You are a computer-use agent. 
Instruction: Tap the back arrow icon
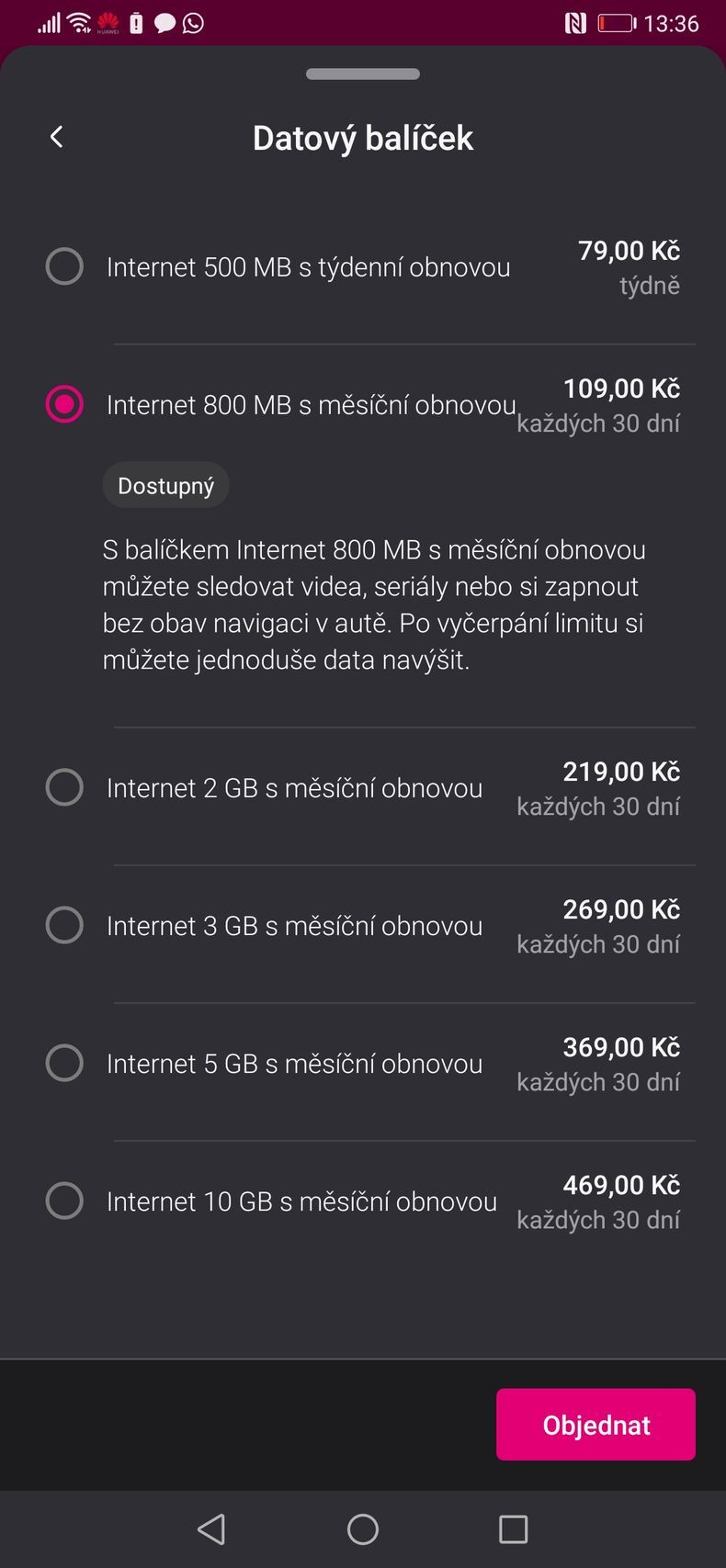pos(56,136)
